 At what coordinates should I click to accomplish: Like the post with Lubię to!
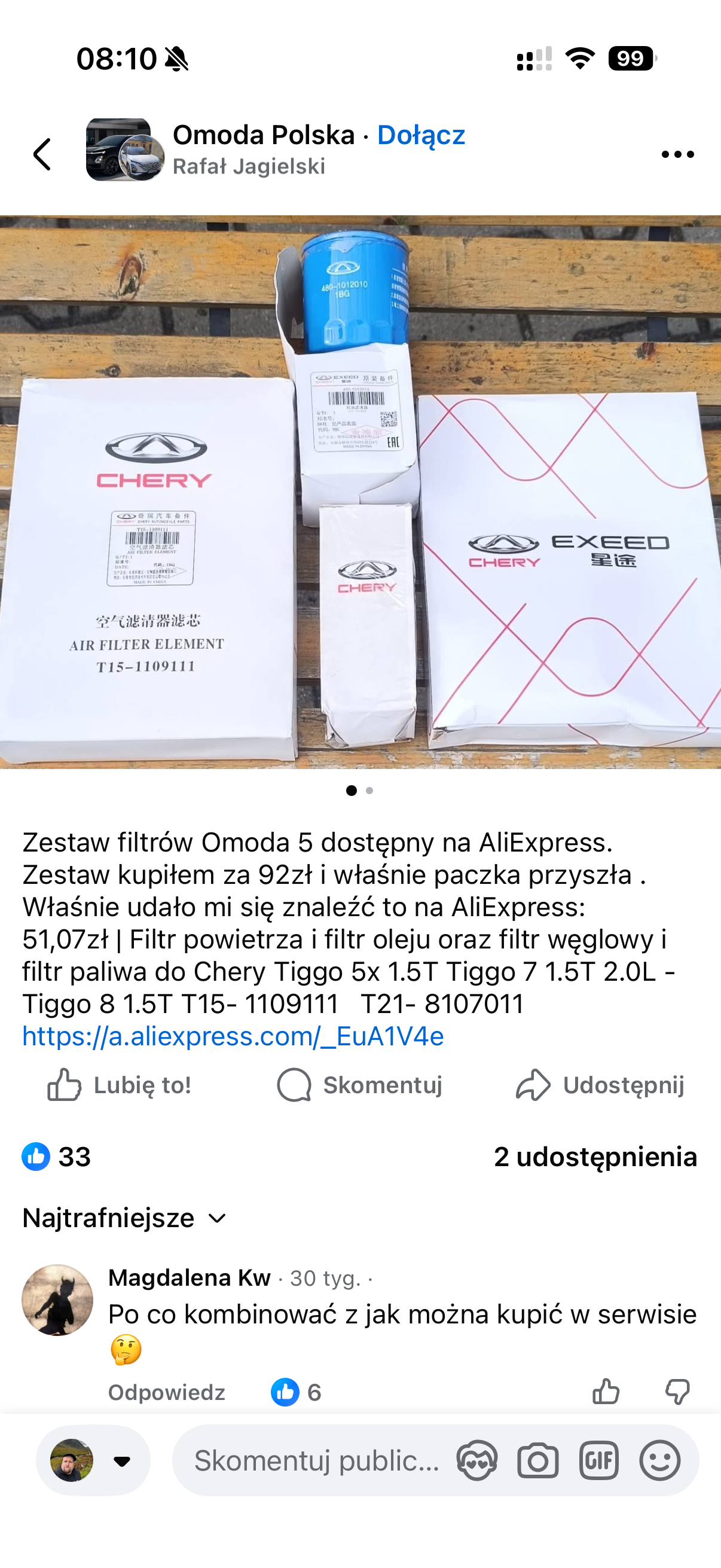(x=120, y=1085)
